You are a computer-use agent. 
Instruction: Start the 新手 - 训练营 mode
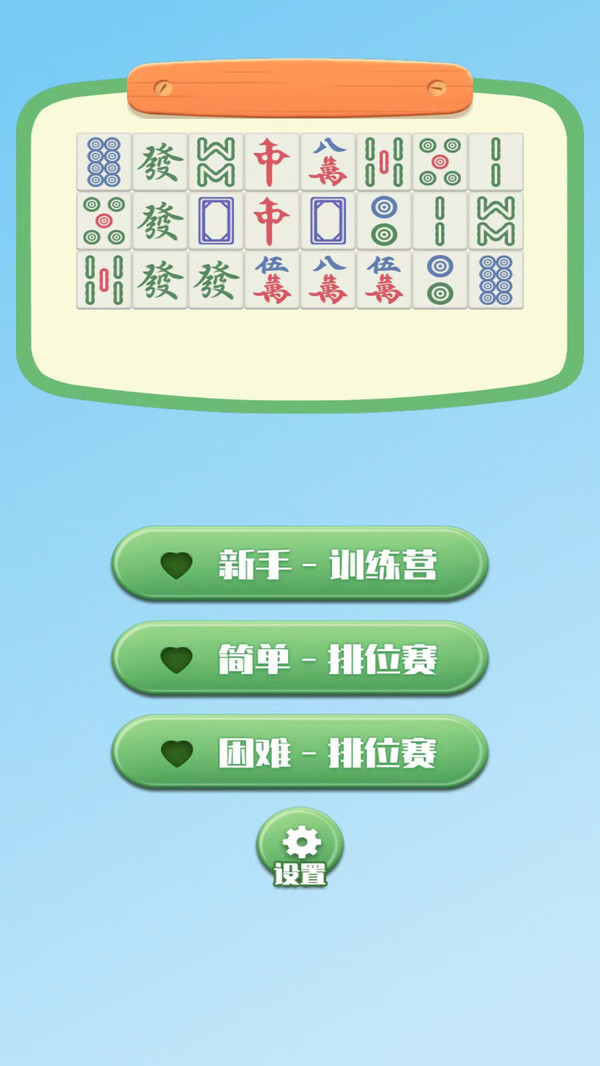(x=300, y=564)
